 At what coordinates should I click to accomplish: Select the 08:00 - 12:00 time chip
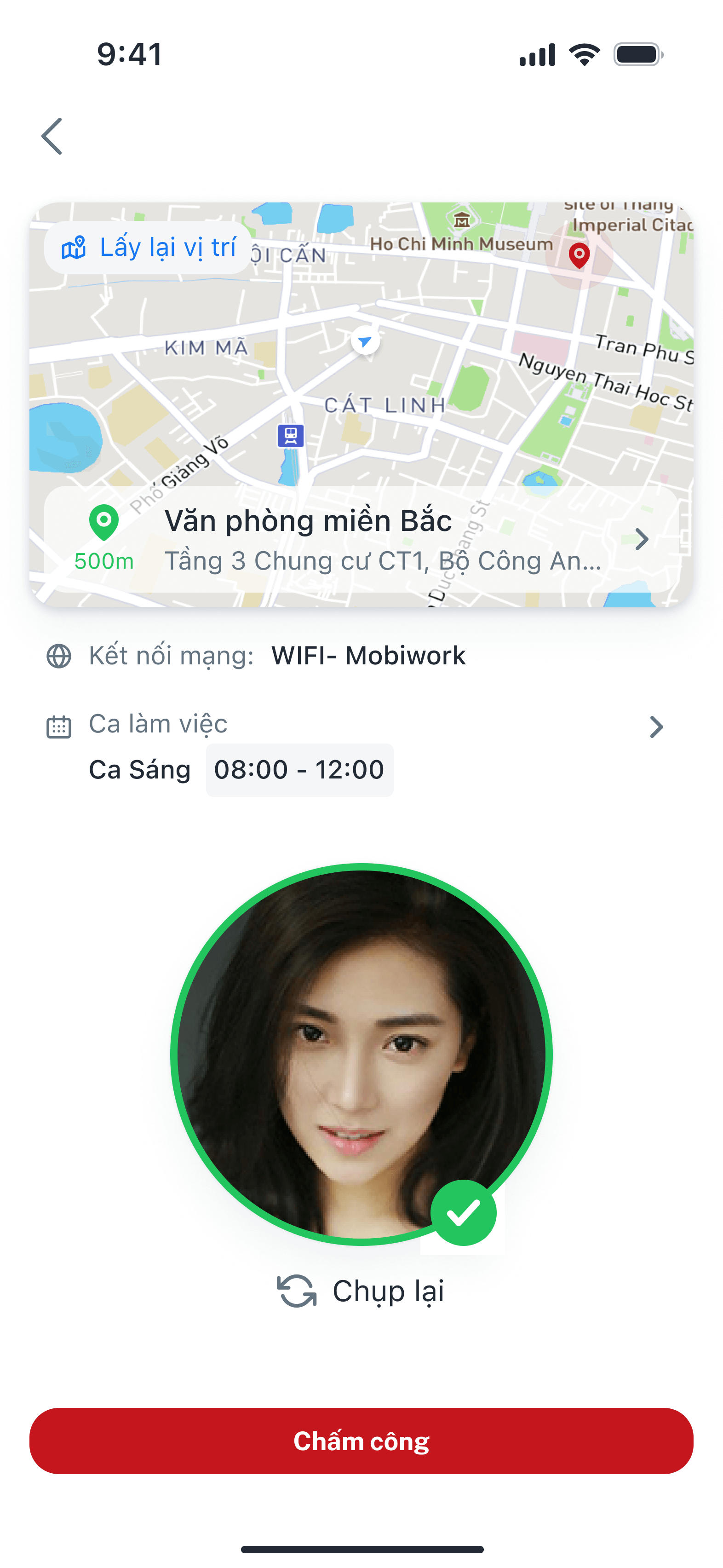click(x=299, y=769)
